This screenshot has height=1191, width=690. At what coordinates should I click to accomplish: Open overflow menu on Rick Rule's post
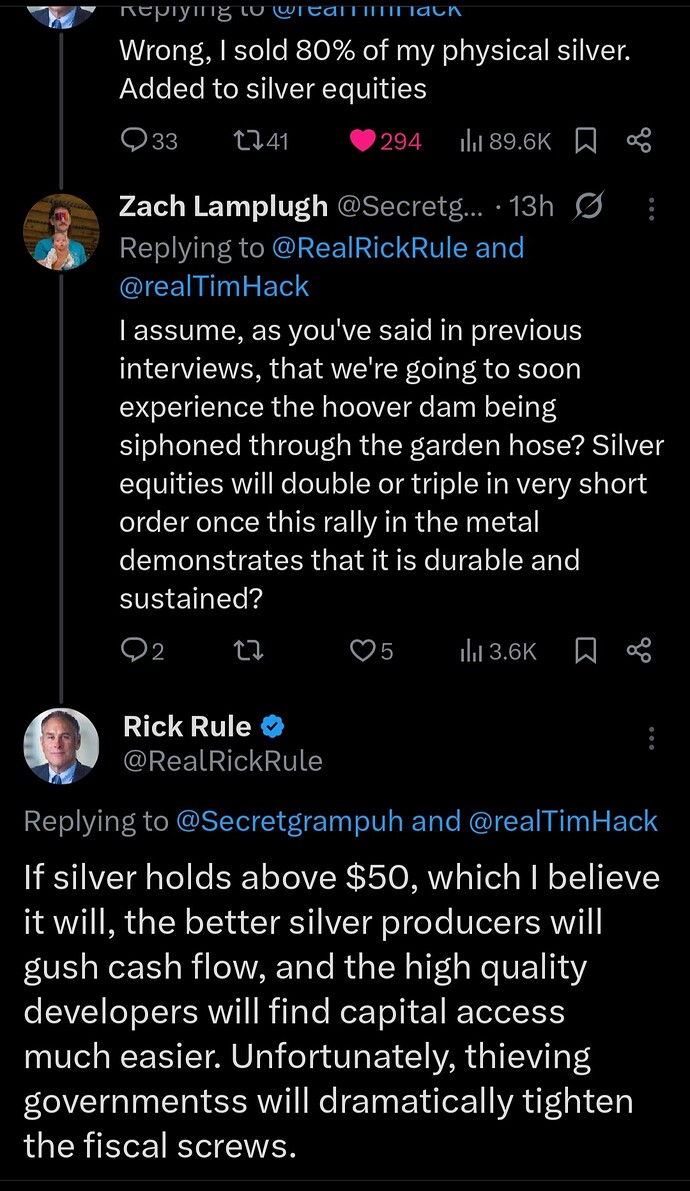(652, 739)
